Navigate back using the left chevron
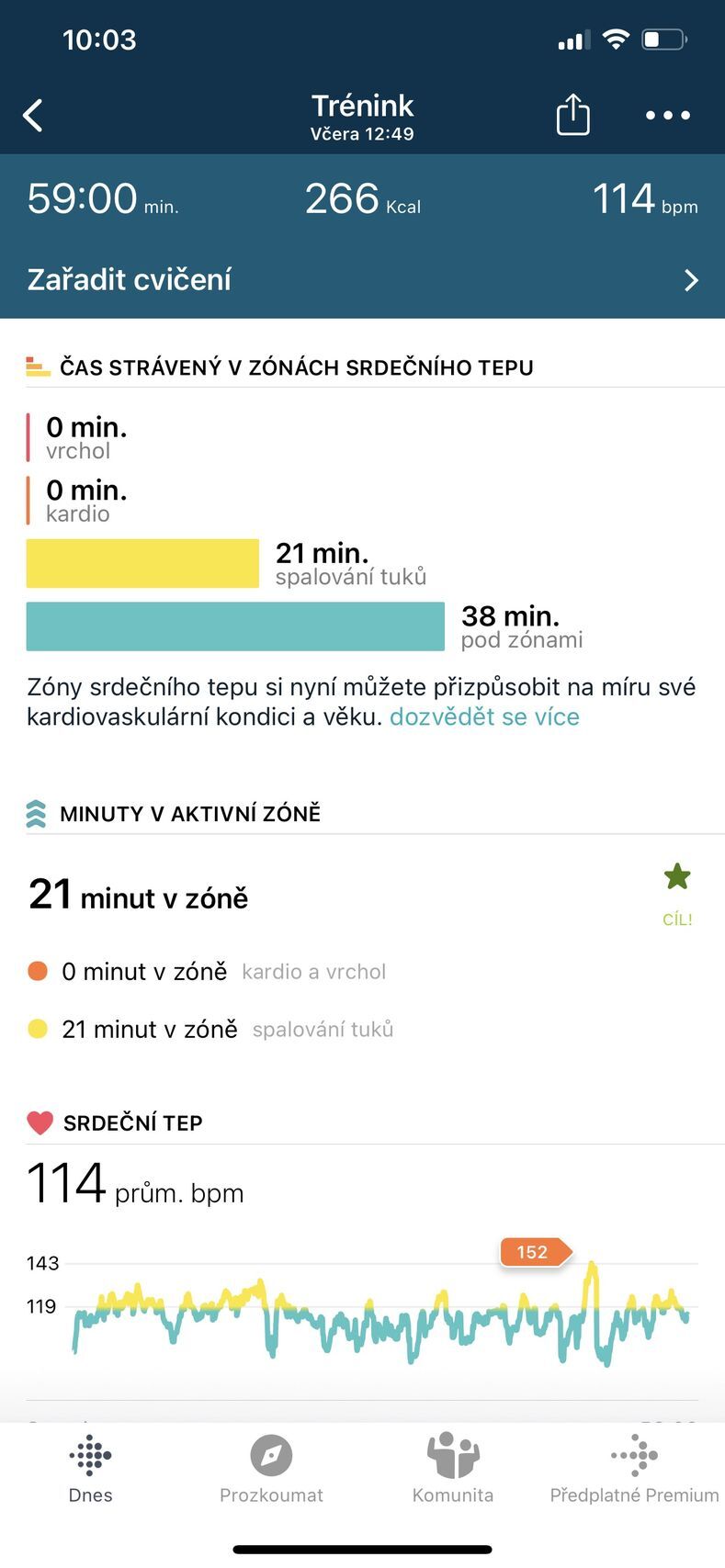This screenshot has height=1568, width=725. [33, 116]
